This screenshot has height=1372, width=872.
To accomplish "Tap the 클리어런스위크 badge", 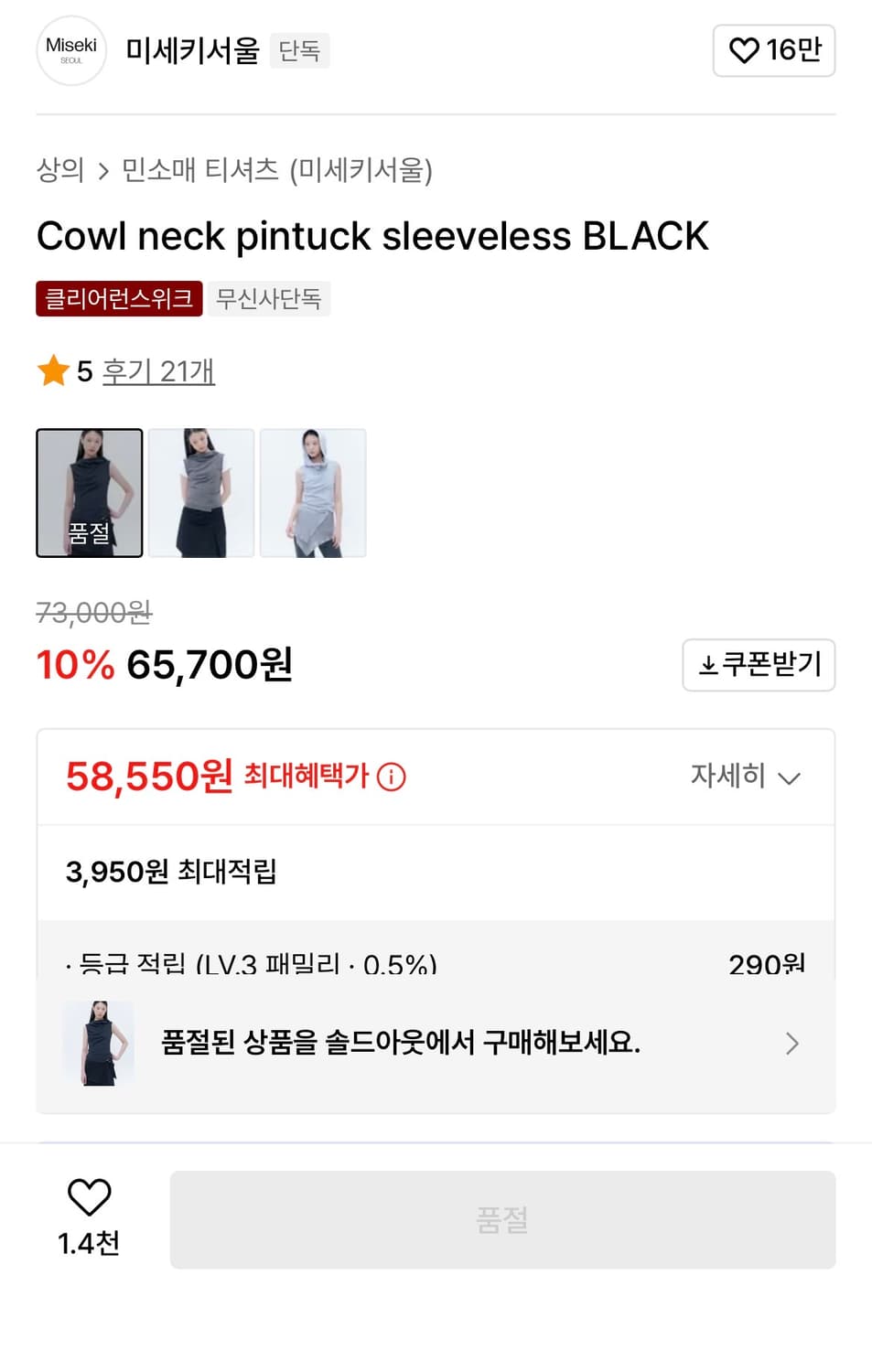I will (x=118, y=299).
